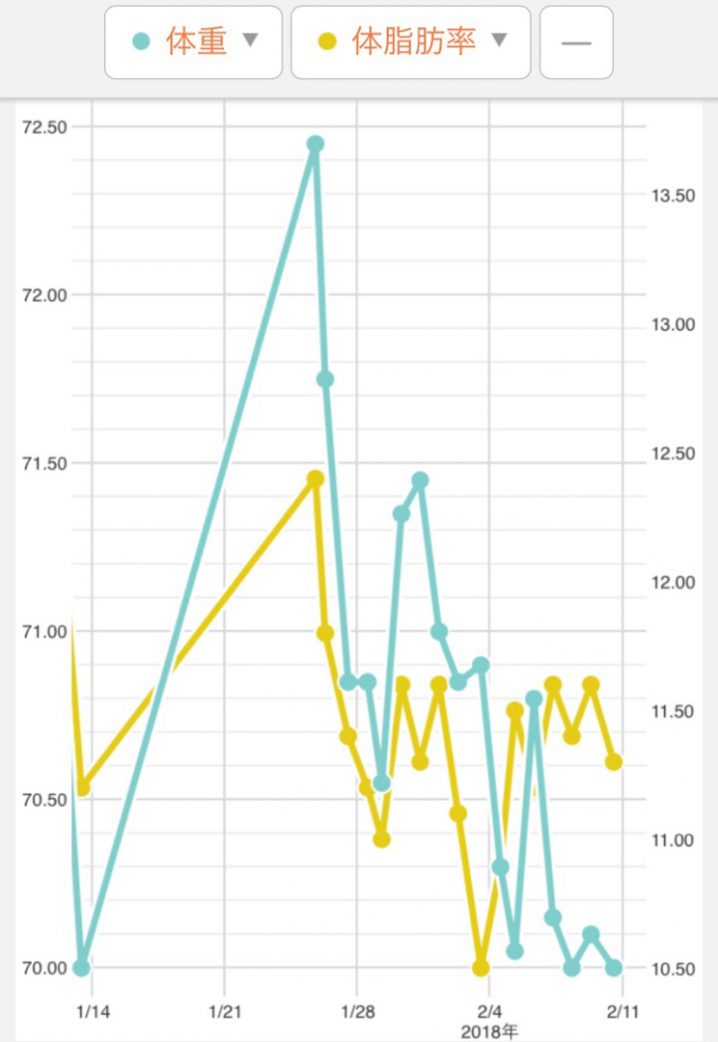The image size is (718, 1042).
Task: Select the empty third metric button
Action: (x=576, y=42)
